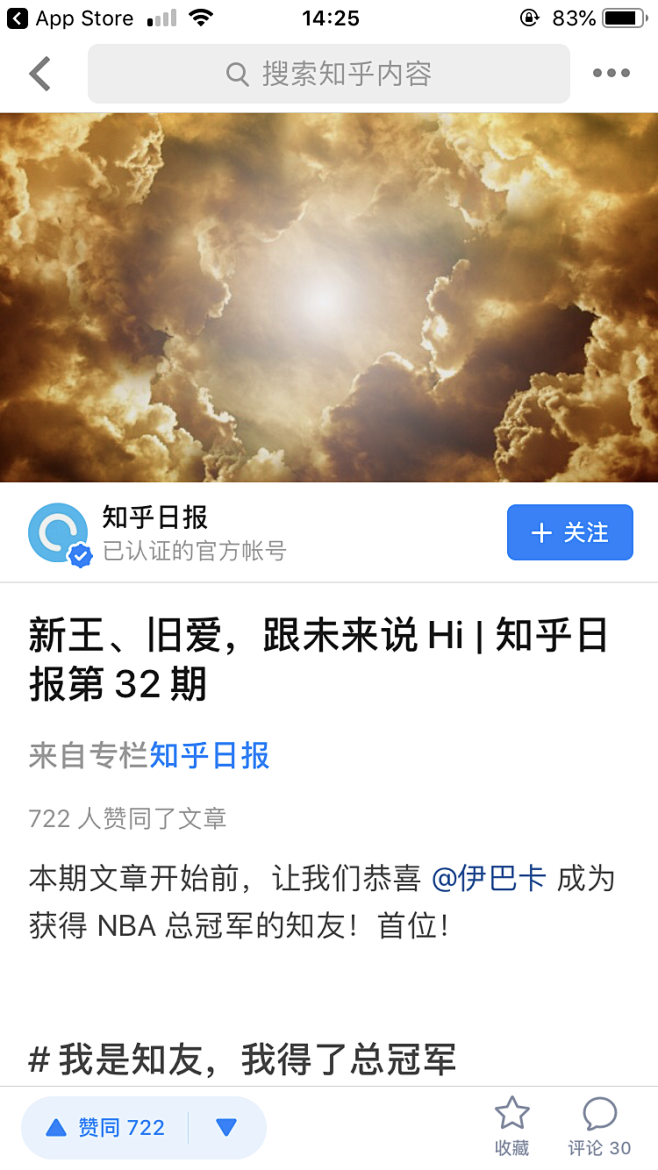This screenshot has height=1170, width=658.
Task: Open @伊巴卡 mention link
Action: tap(488, 879)
